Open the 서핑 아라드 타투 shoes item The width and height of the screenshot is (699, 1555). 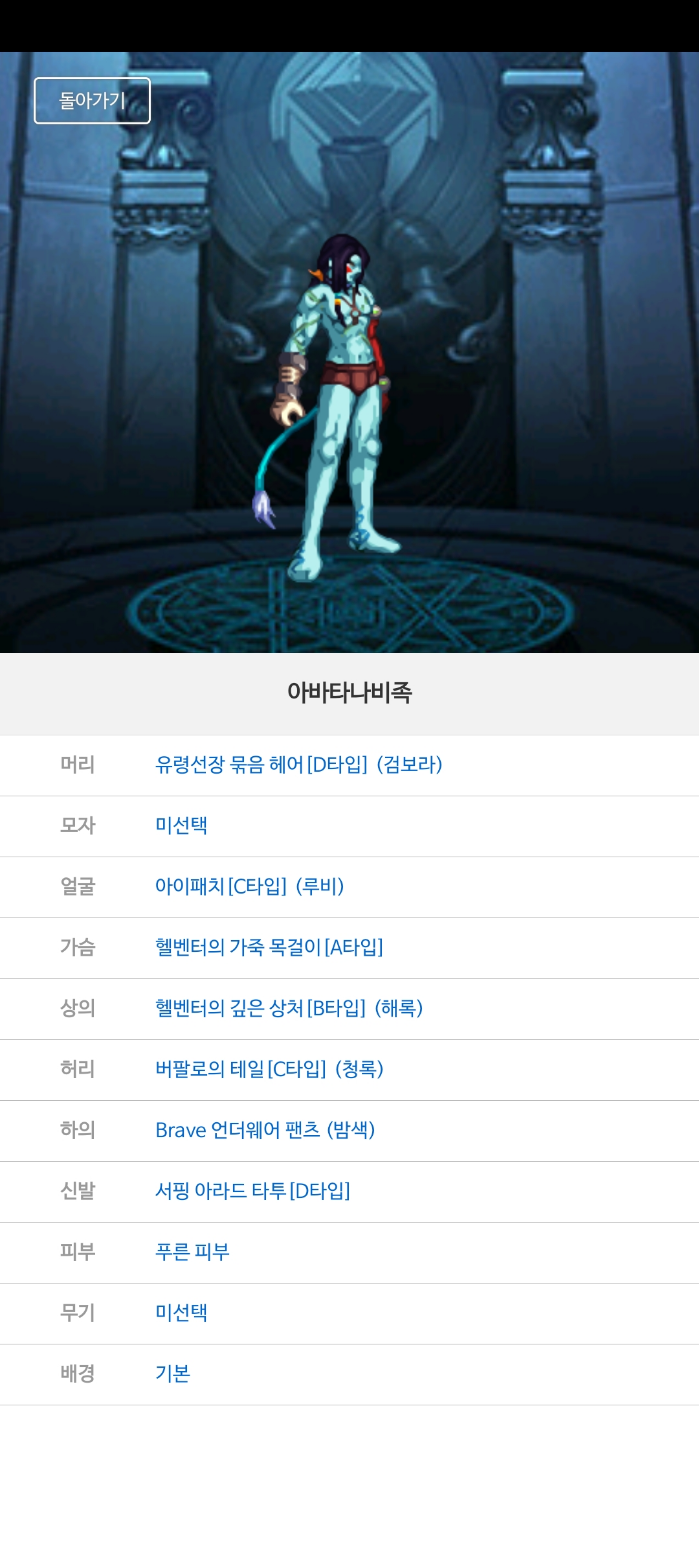click(252, 1191)
